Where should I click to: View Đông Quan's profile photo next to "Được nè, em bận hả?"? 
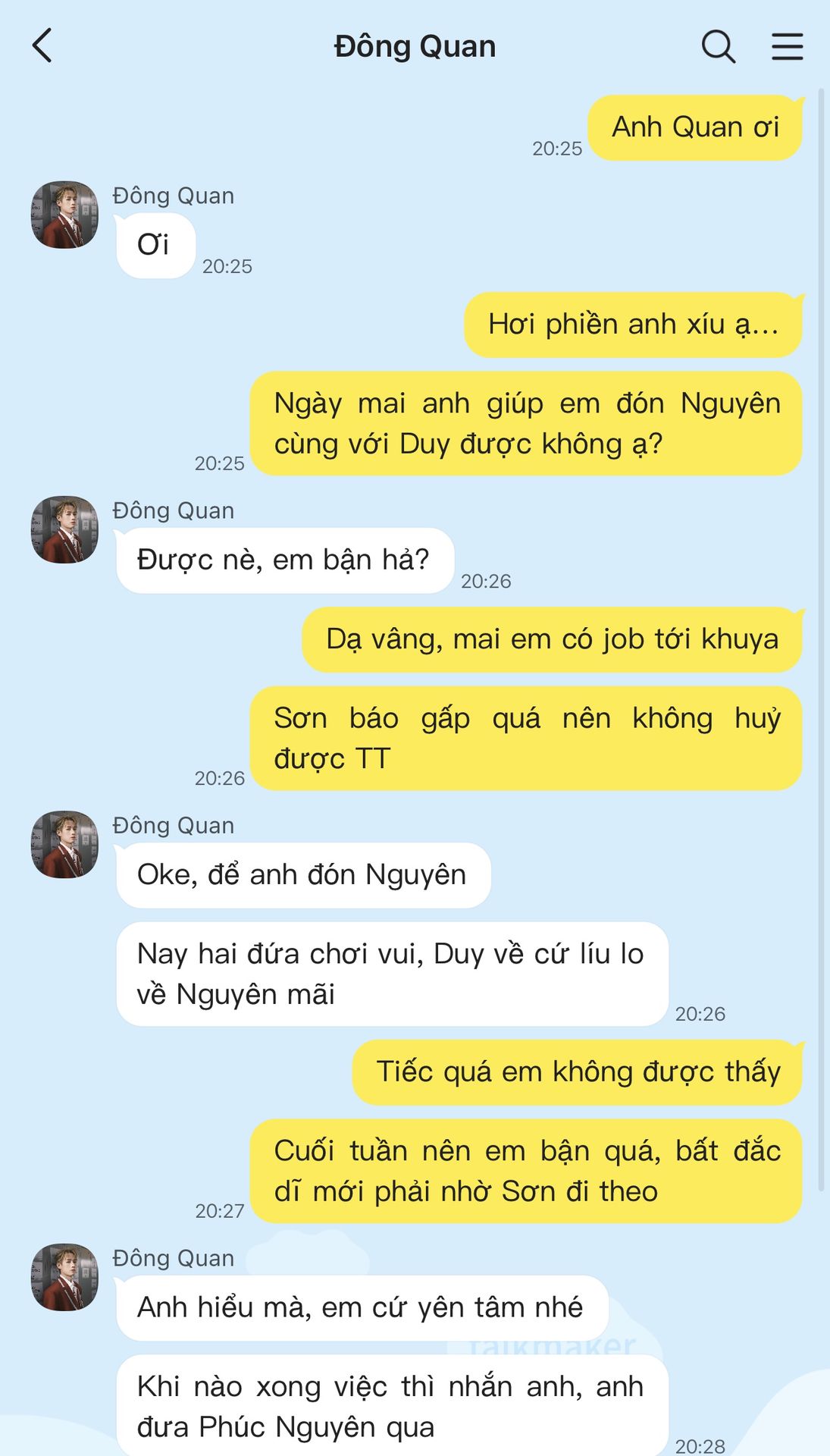tap(64, 529)
